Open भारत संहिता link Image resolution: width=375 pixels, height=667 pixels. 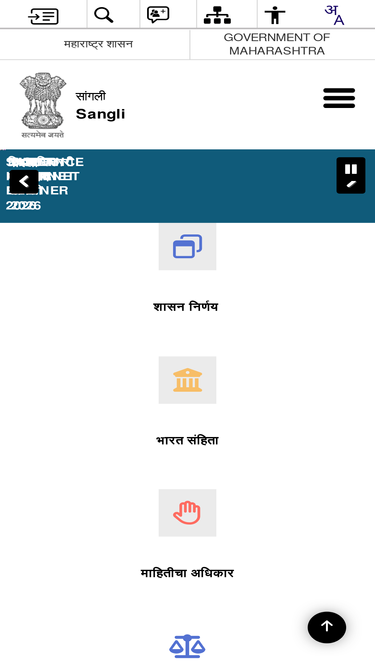click(187, 440)
